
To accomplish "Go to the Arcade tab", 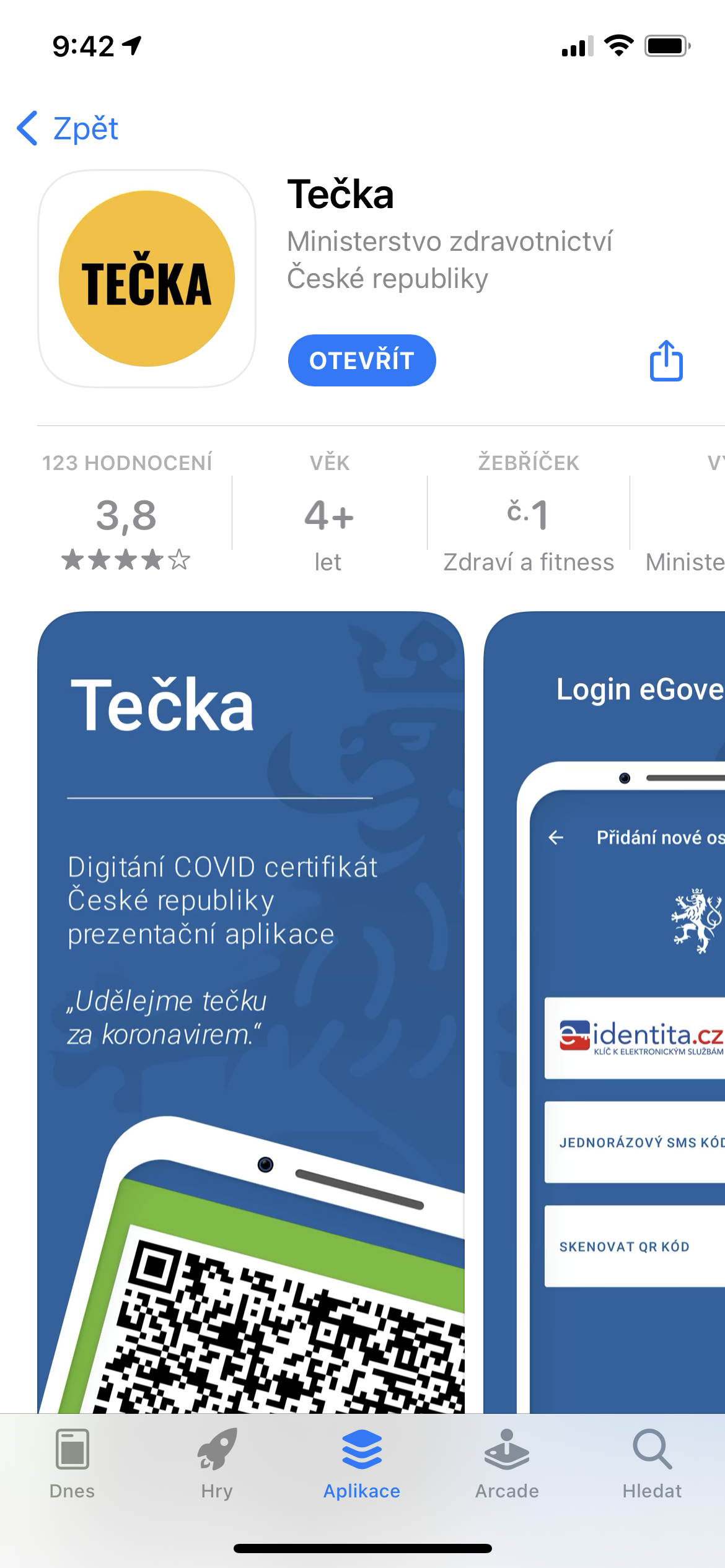I will click(x=507, y=1464).
